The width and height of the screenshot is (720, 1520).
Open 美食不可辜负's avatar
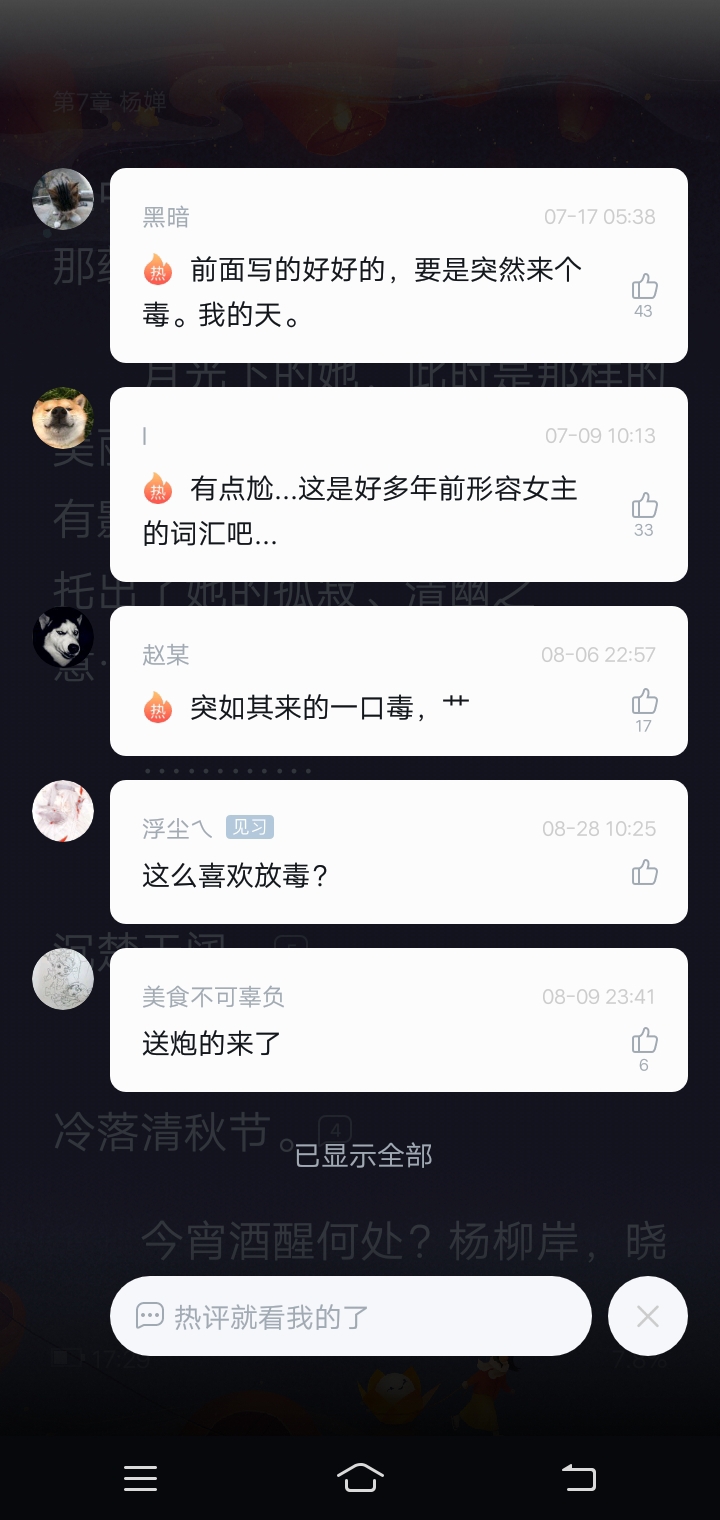(x=63, y=979)
